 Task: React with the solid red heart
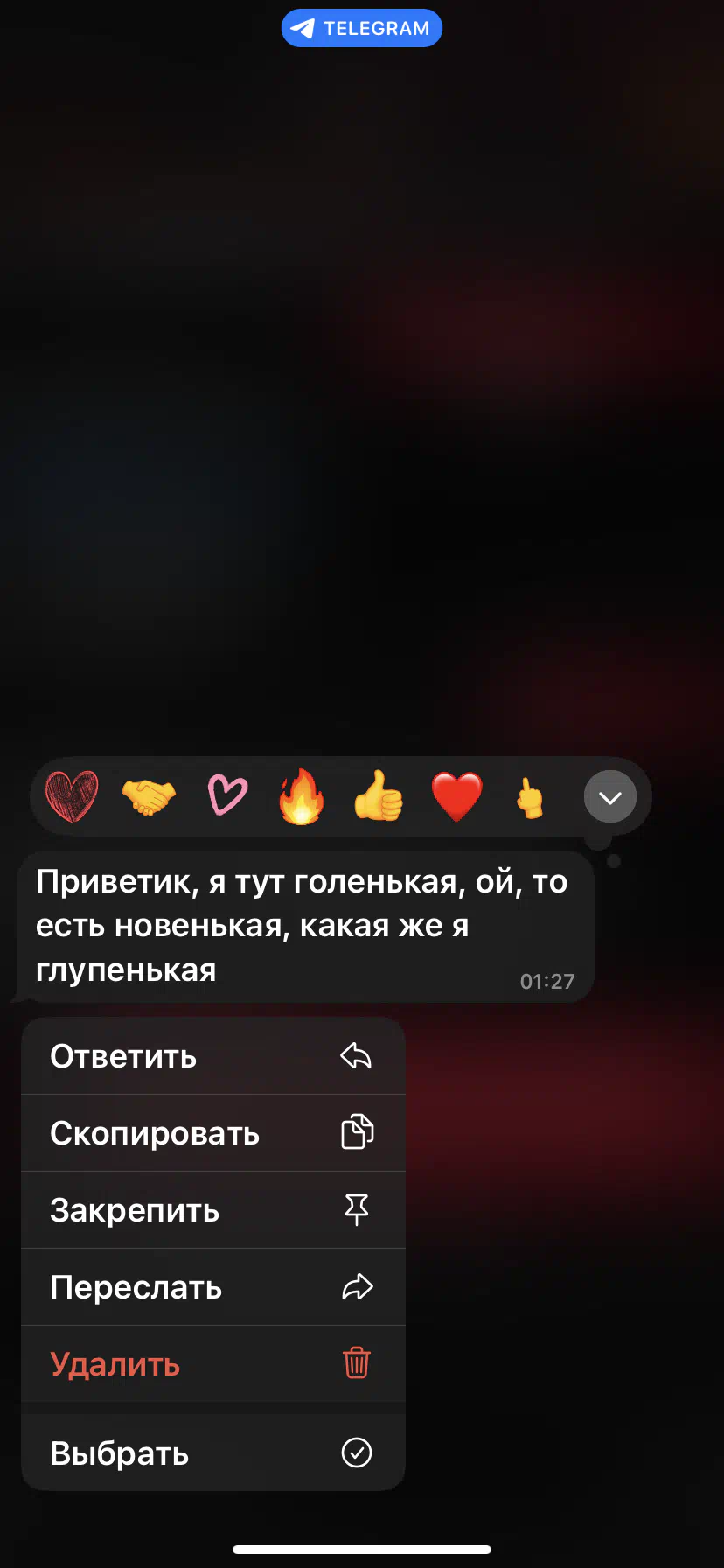coord(457,797)
